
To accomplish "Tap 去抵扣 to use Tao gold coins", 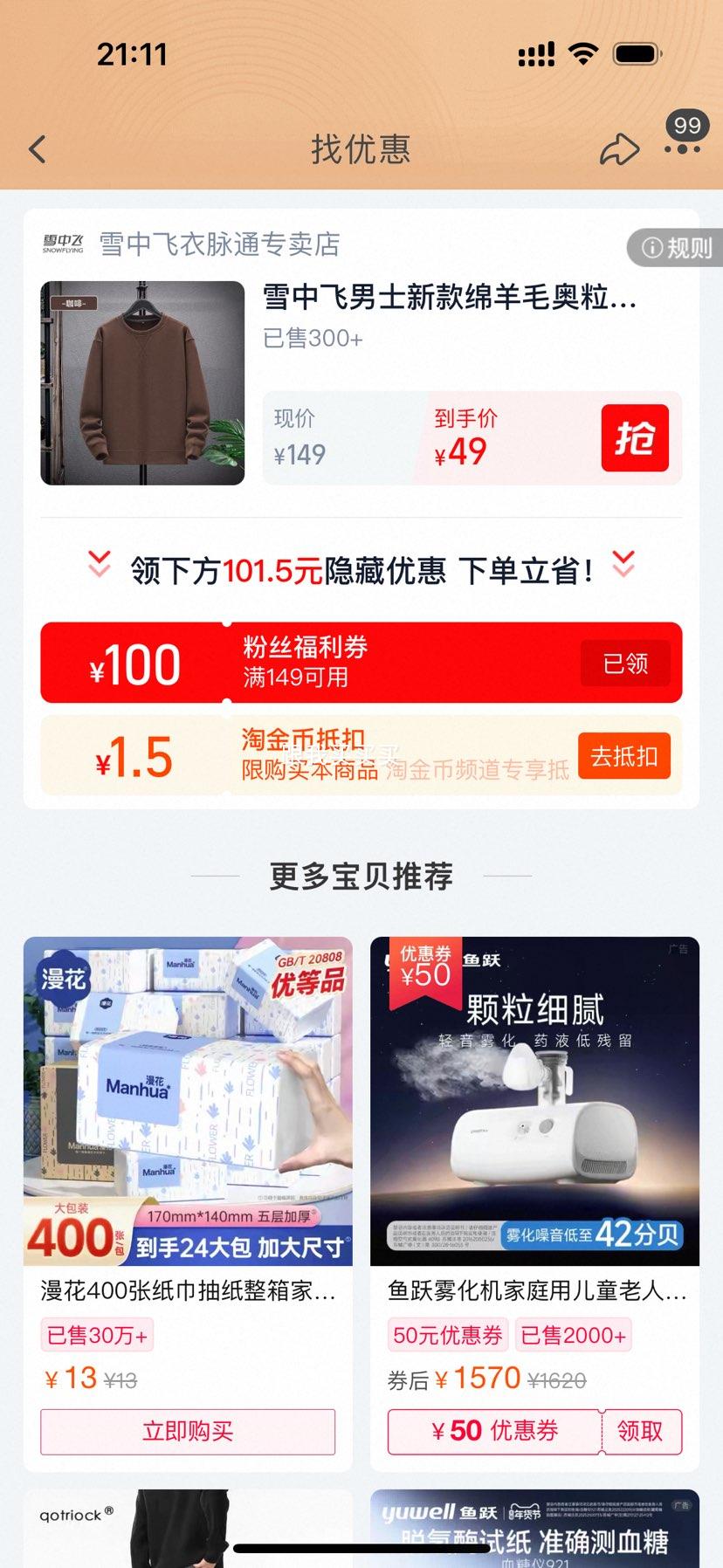I will [x=623, y=757].
